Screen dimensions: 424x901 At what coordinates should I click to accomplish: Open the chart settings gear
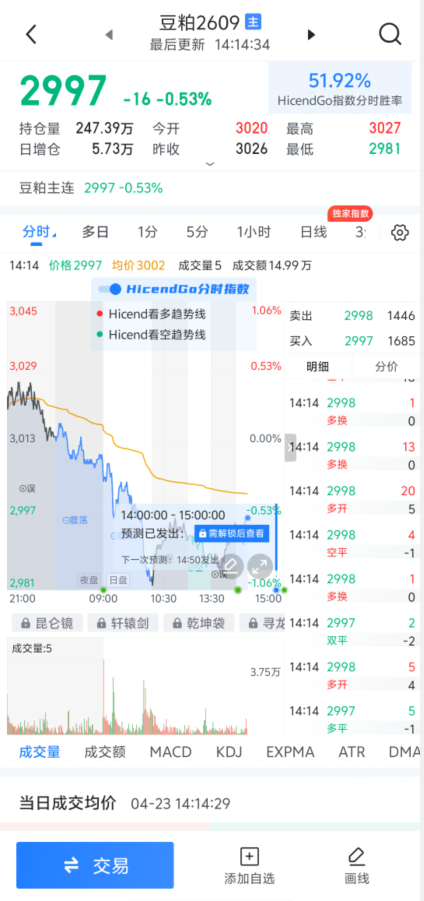click(399, 233)
